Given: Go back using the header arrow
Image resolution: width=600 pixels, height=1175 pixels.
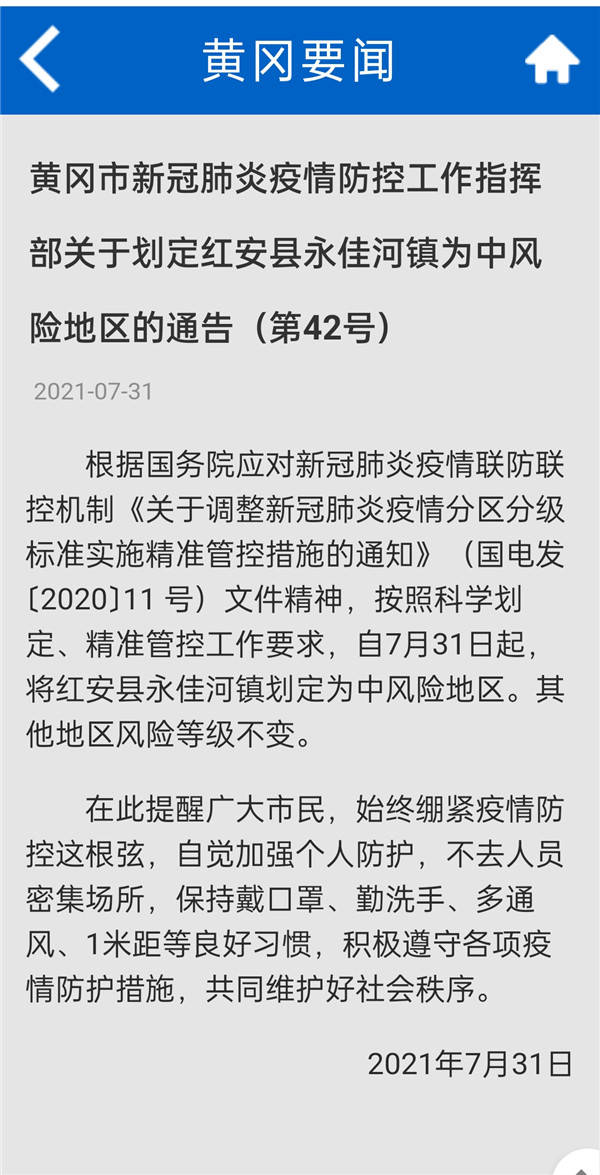Looking at the screenshot, I should 40,59.
